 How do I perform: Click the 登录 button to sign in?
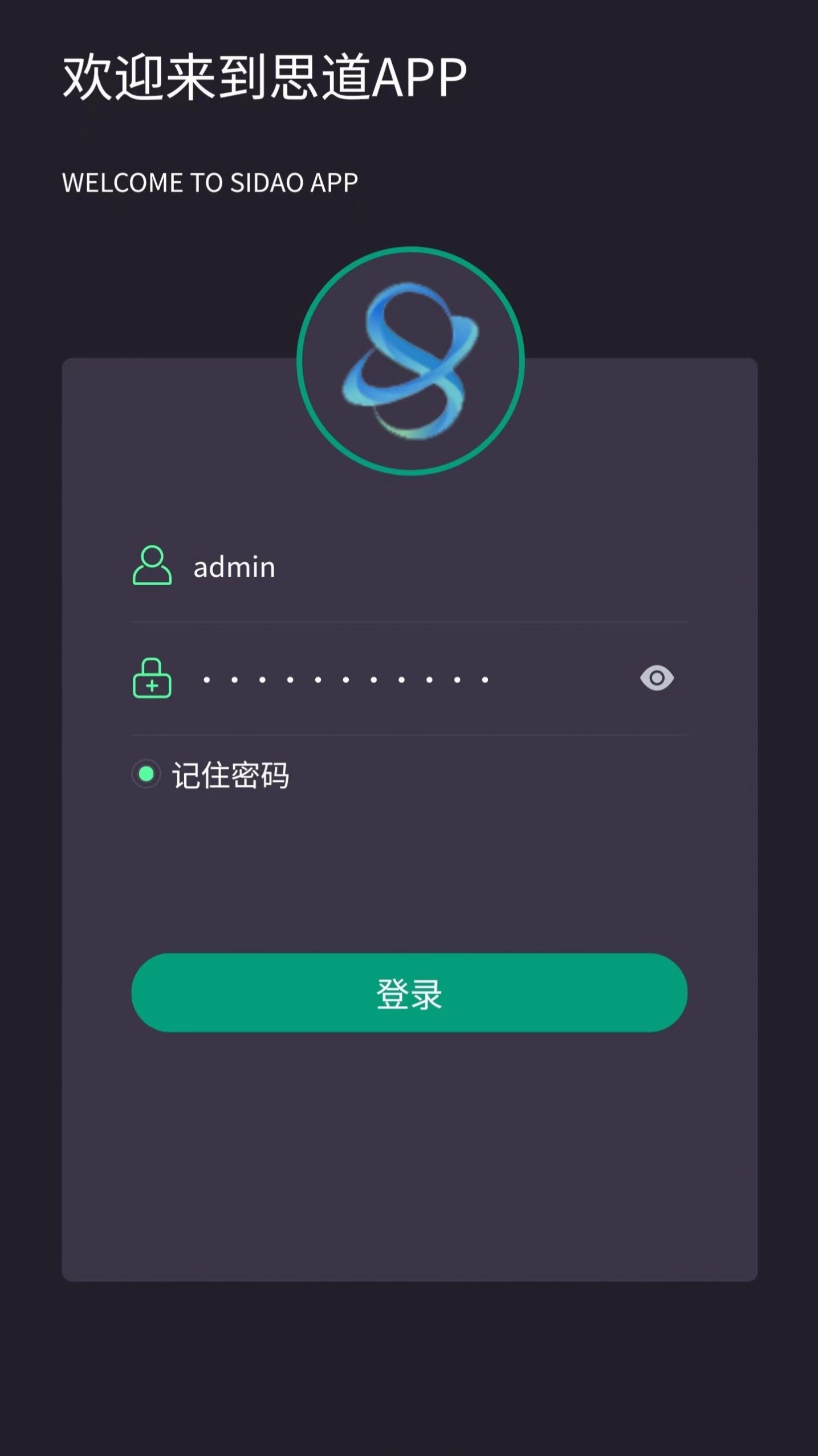coord(410,990)
